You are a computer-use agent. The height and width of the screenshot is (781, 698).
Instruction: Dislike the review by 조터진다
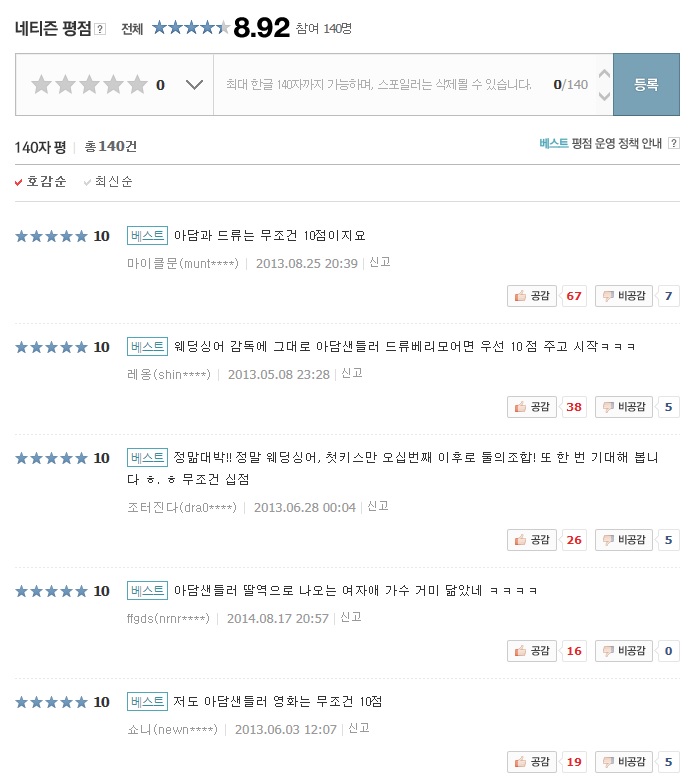point(625,540)
